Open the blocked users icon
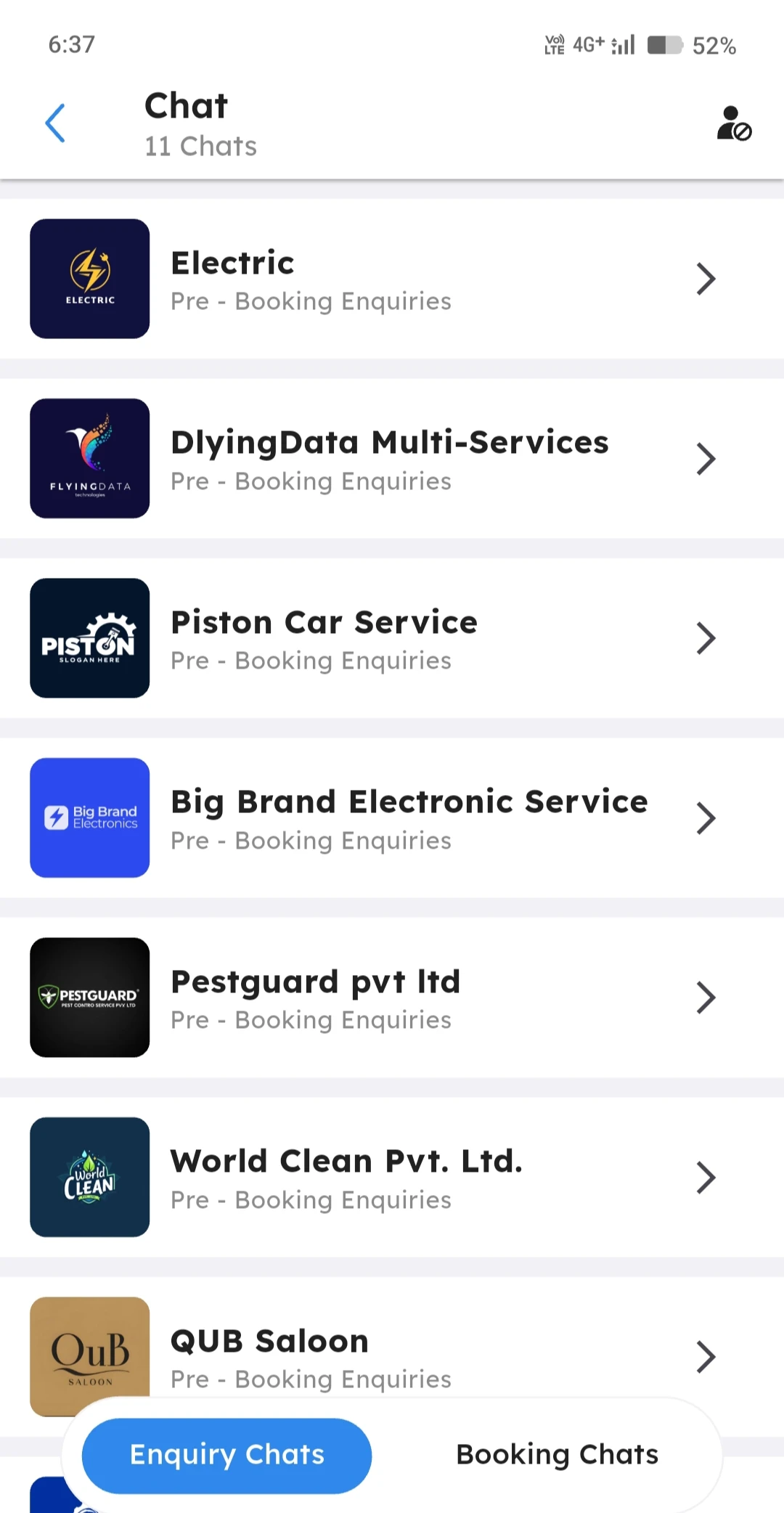784x1513 pixels. 733,123
